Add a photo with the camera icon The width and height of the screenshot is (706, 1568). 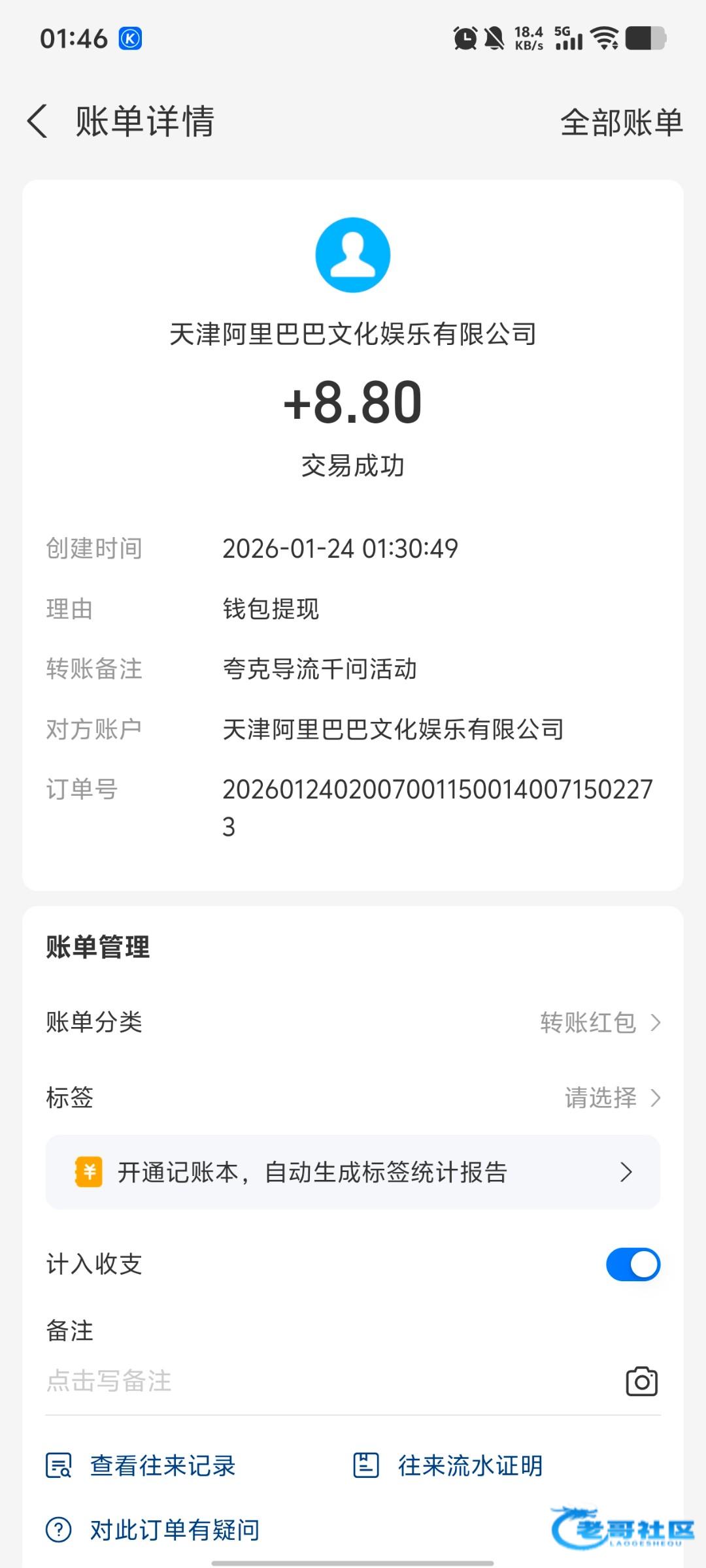pyautogui.click(x=641, y=1381)
